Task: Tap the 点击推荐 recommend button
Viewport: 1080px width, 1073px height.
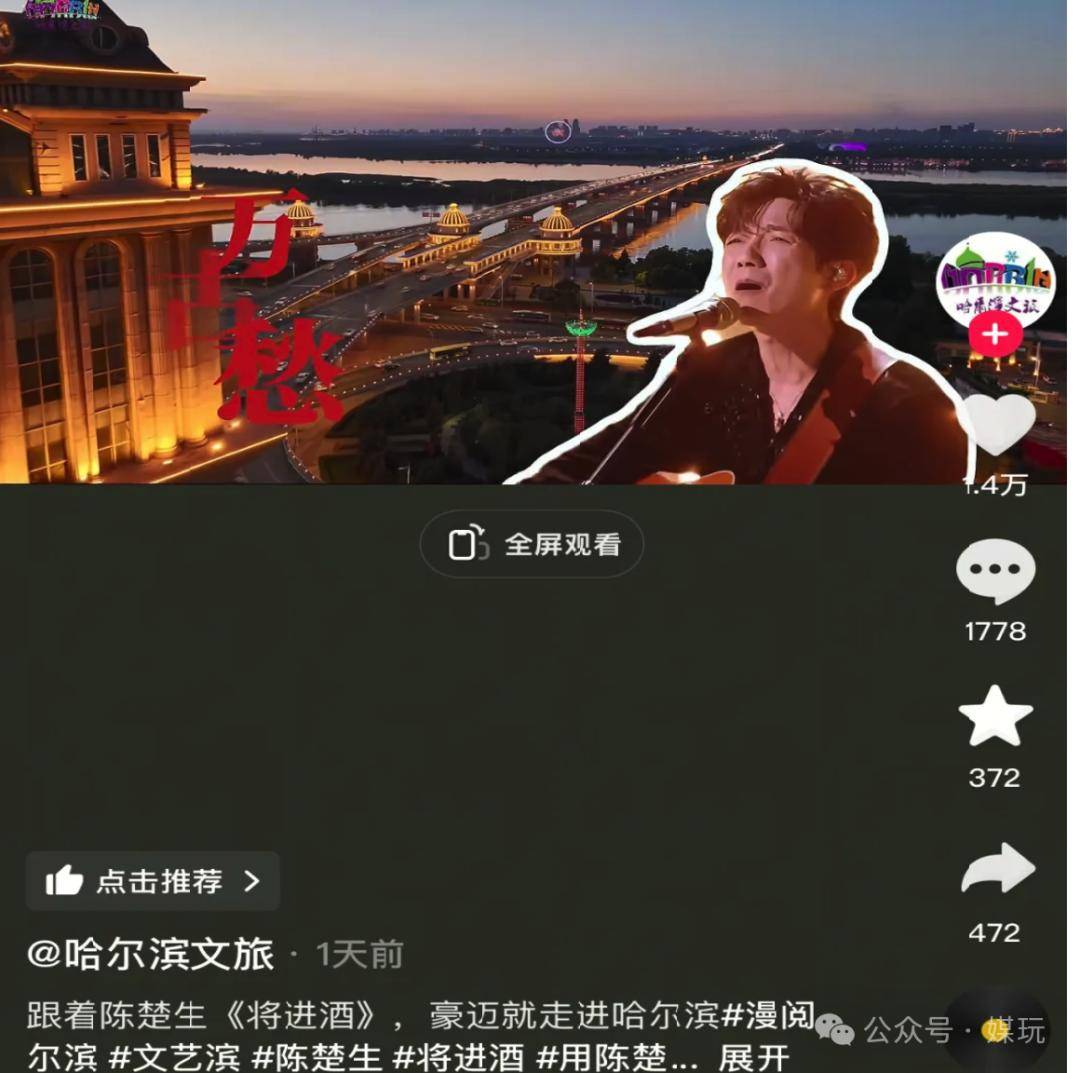Action: tap(153, 881)
